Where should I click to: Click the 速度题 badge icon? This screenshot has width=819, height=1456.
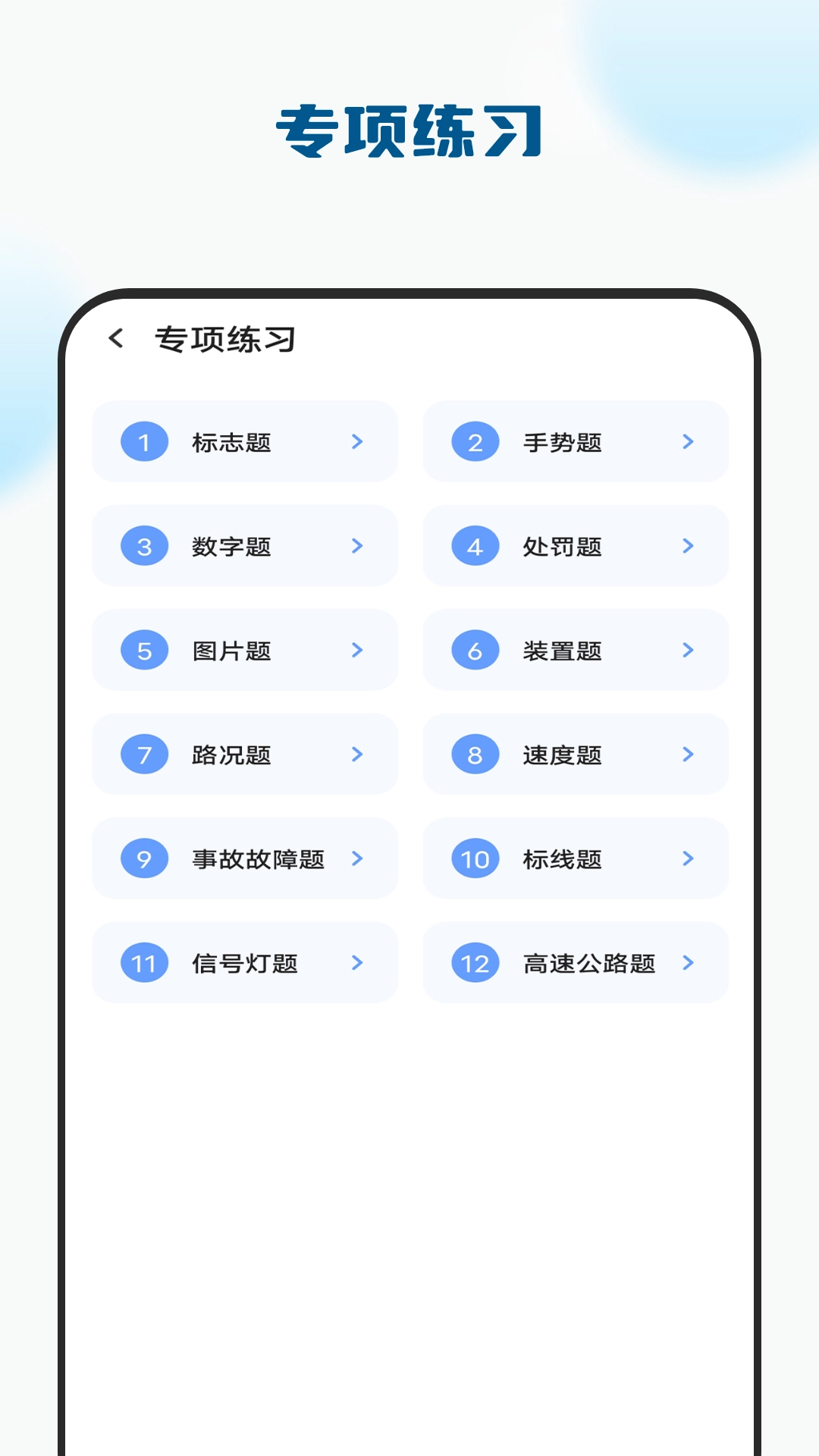475,755
